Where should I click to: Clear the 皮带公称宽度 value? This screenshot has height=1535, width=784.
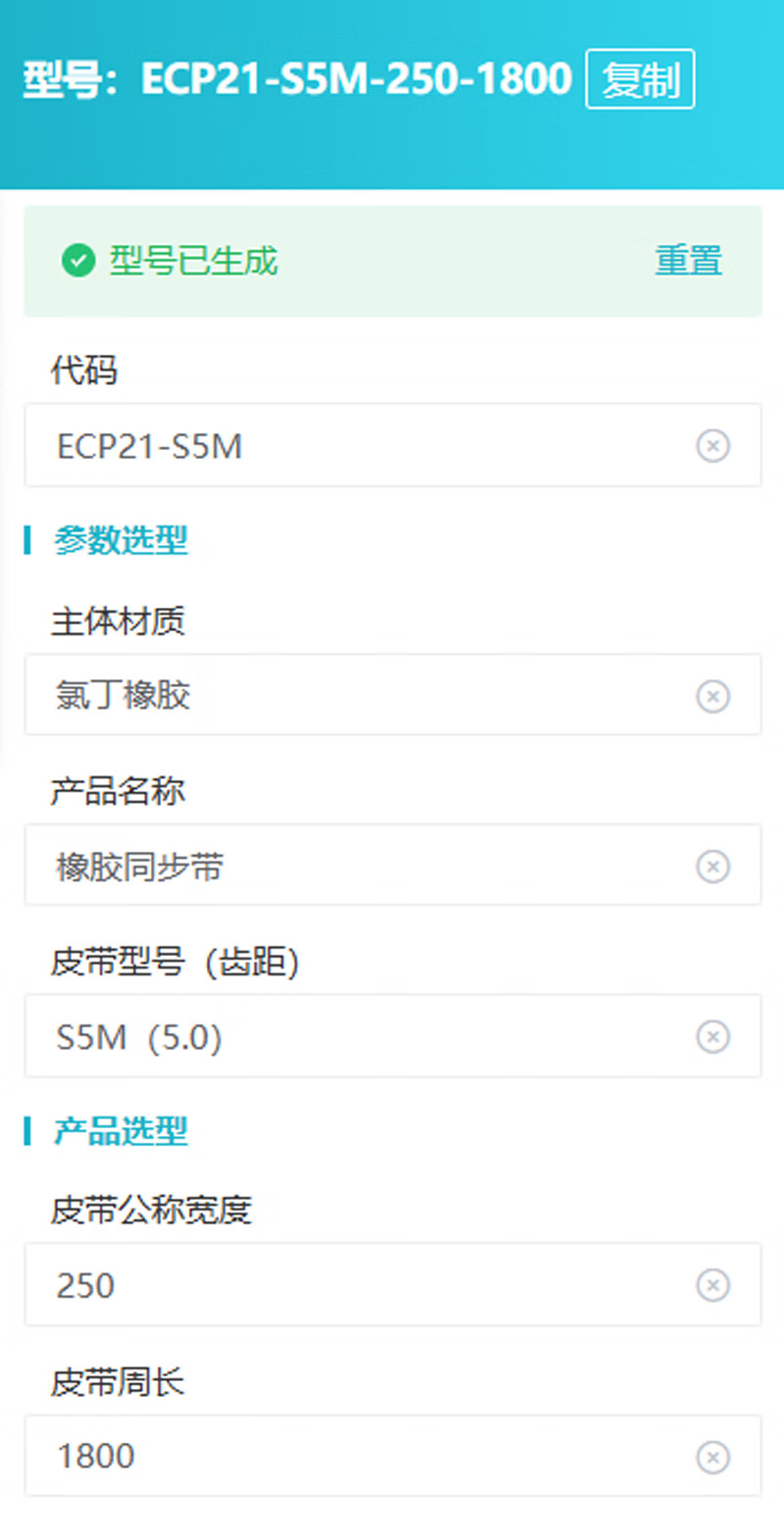(x=712, y=1285)
